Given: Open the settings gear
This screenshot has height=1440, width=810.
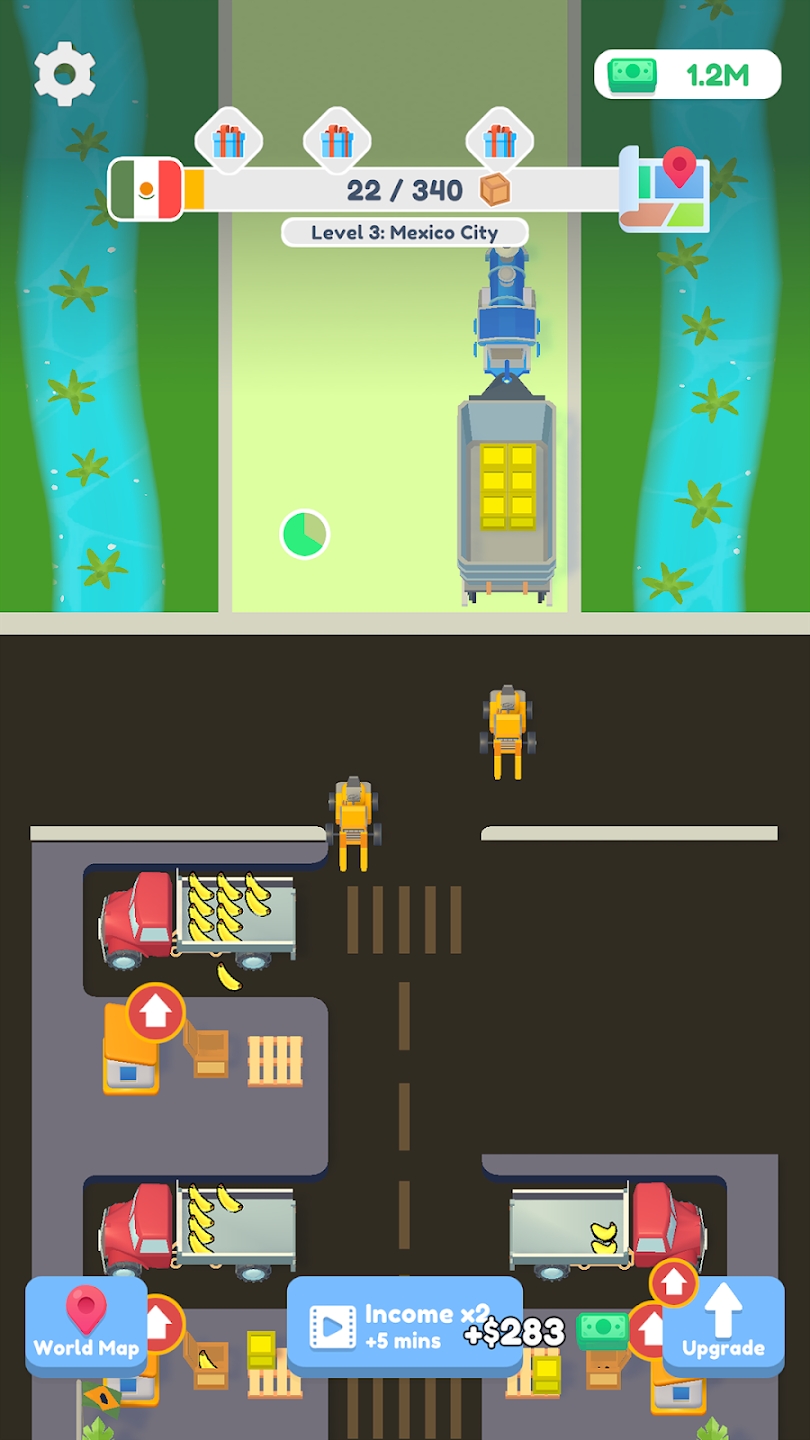Looking at the screenshot, I should tap(65, 73).
